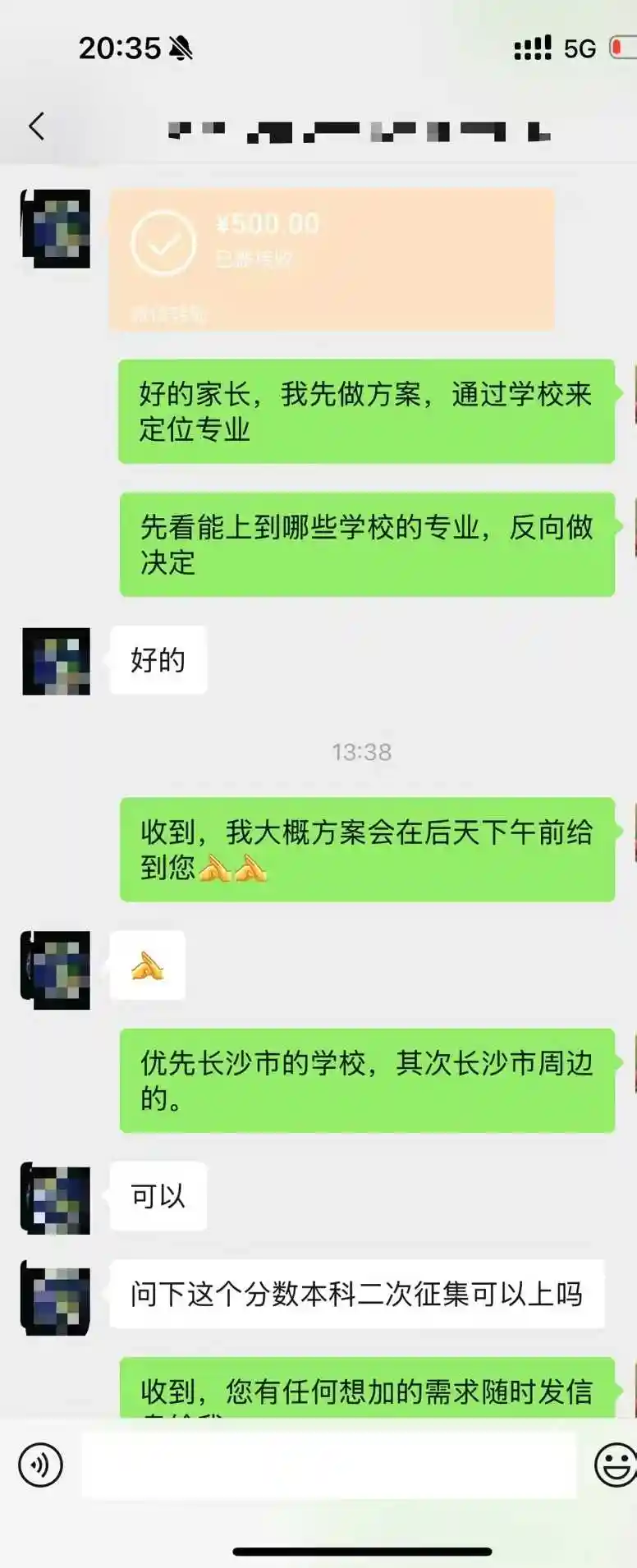637x1568 pixels.
Task: Switch to voice message input
Action: 40,1465
